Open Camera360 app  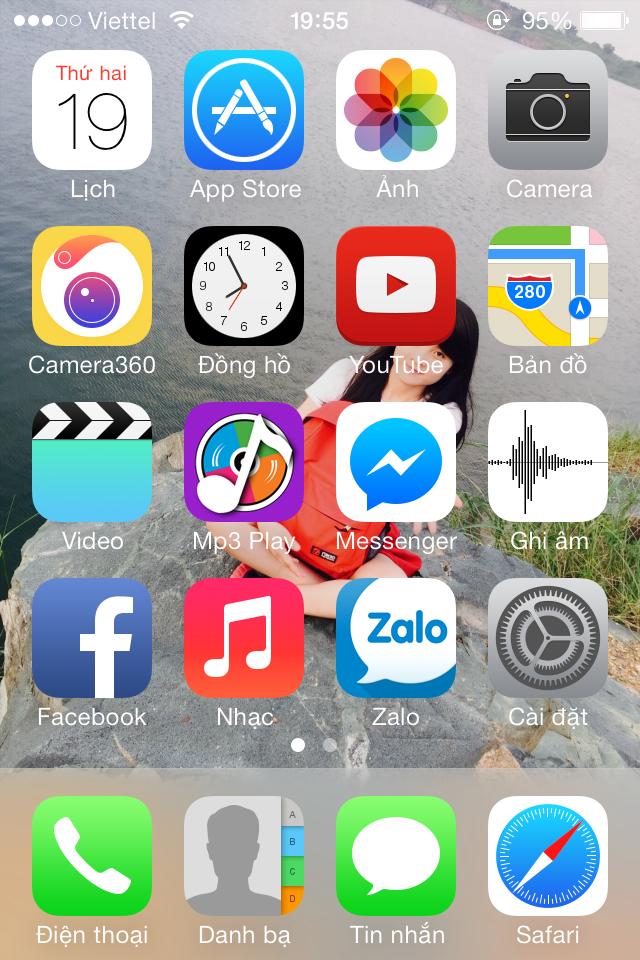pos(92,286)
